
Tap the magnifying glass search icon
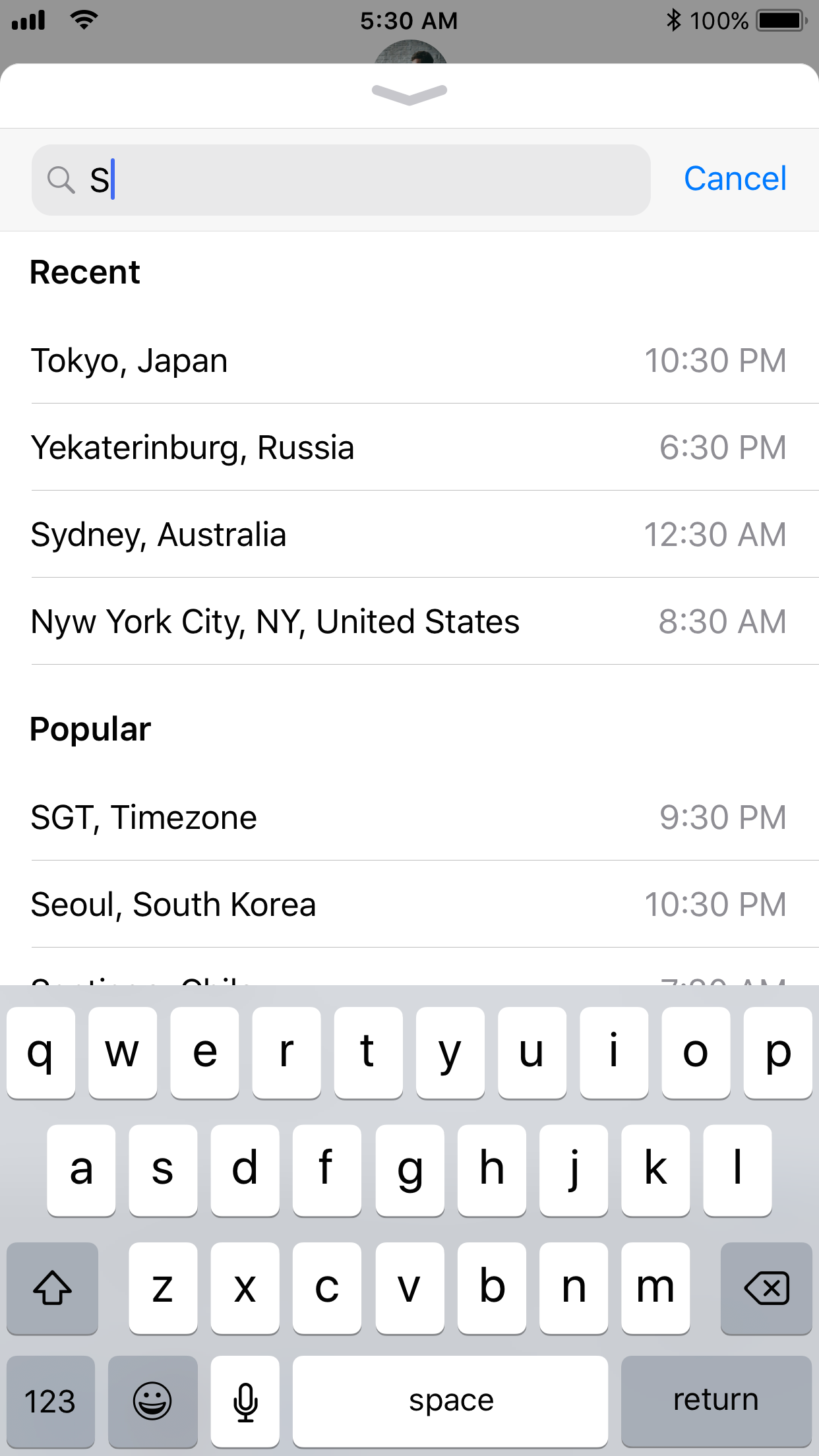pos(61,179)
